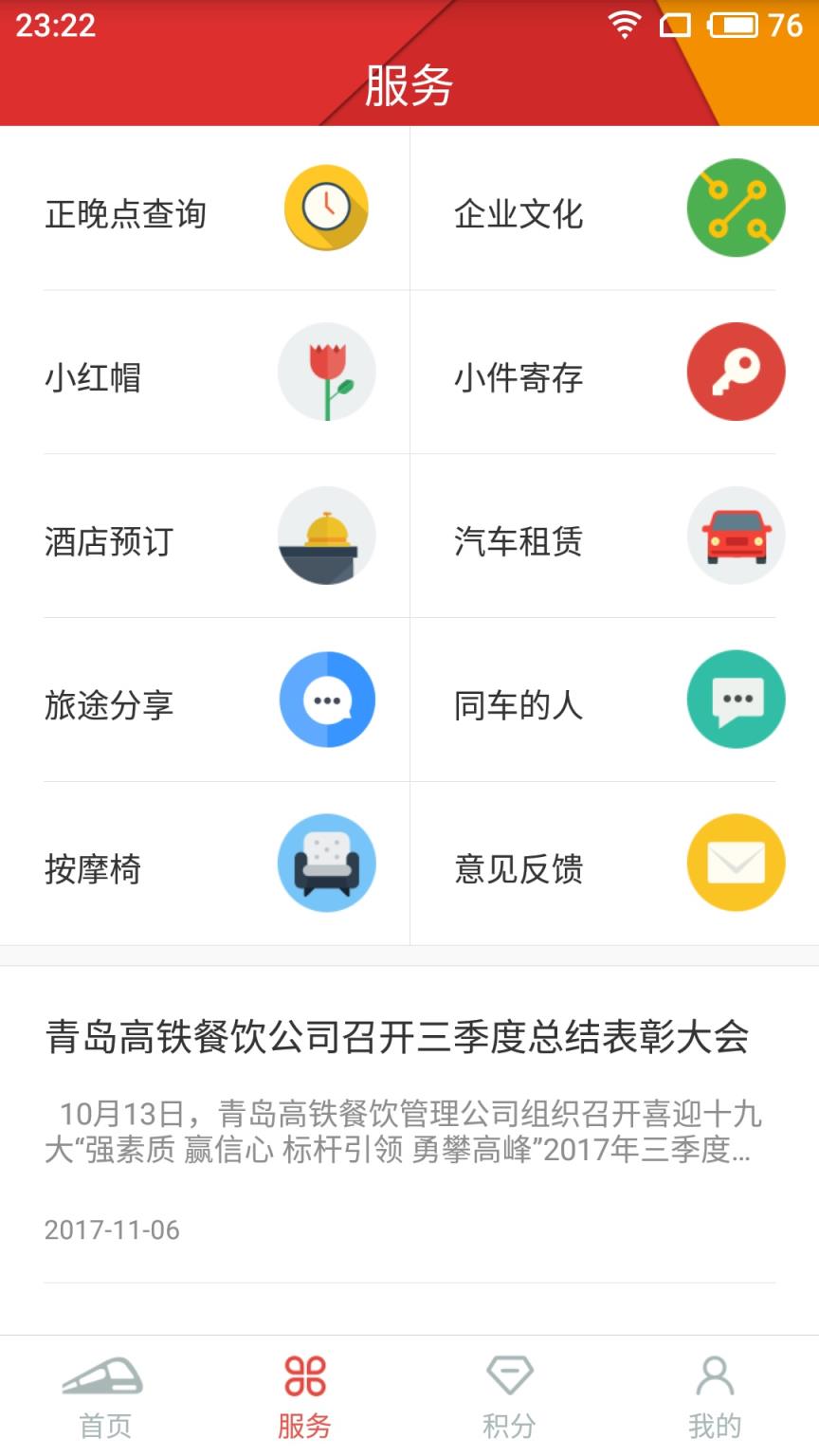Screen dimensions: 819x1456
Task: Tap the article date 2017-11-06
Action: pos(112,1229)
